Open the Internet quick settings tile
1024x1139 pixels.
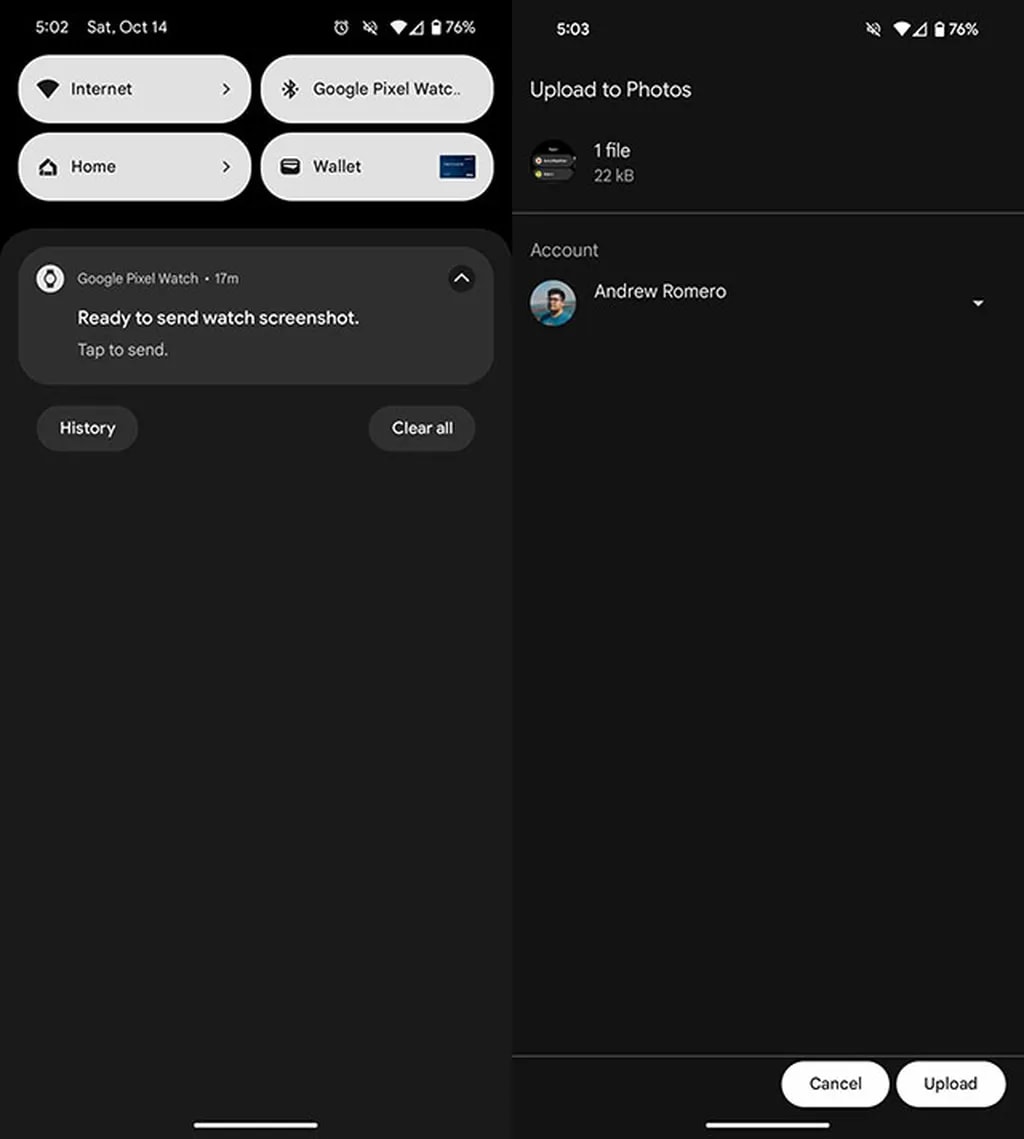point(134,89)
